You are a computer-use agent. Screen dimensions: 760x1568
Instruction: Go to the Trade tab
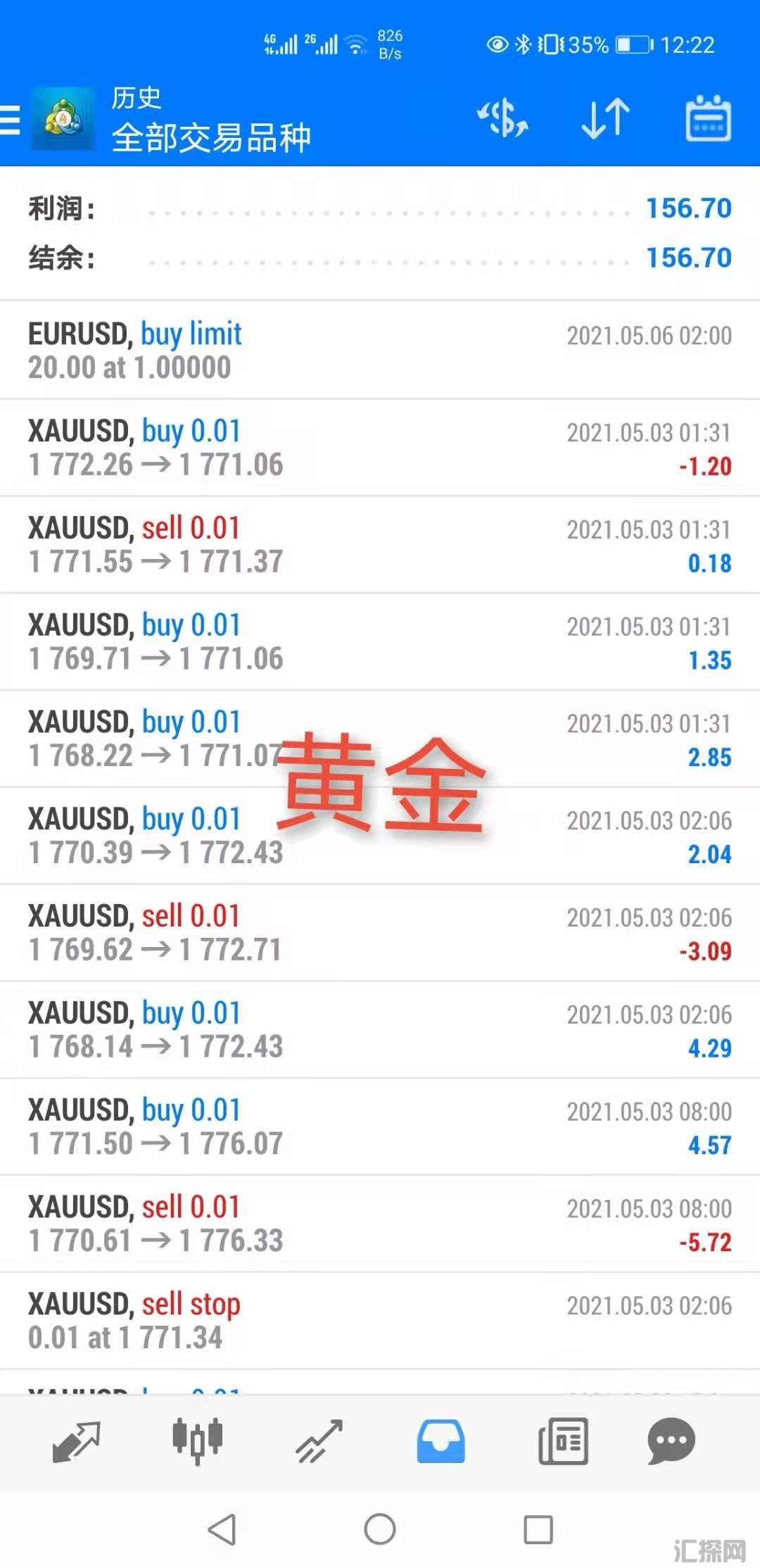point(319,1441)
